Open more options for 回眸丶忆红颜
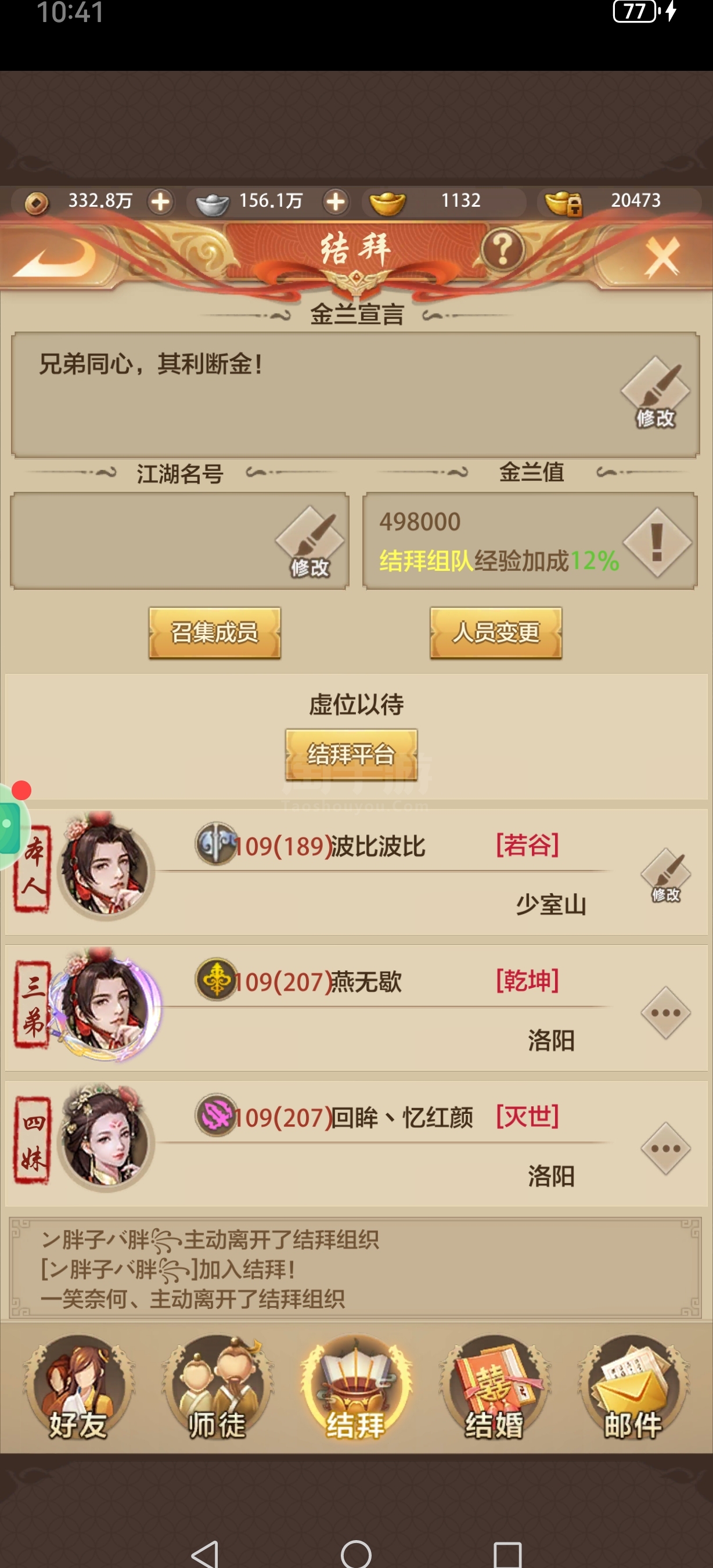Image resolution: width=713 pixels, height=1568 pixels. pyautogui.click(x=665, y=1149)
